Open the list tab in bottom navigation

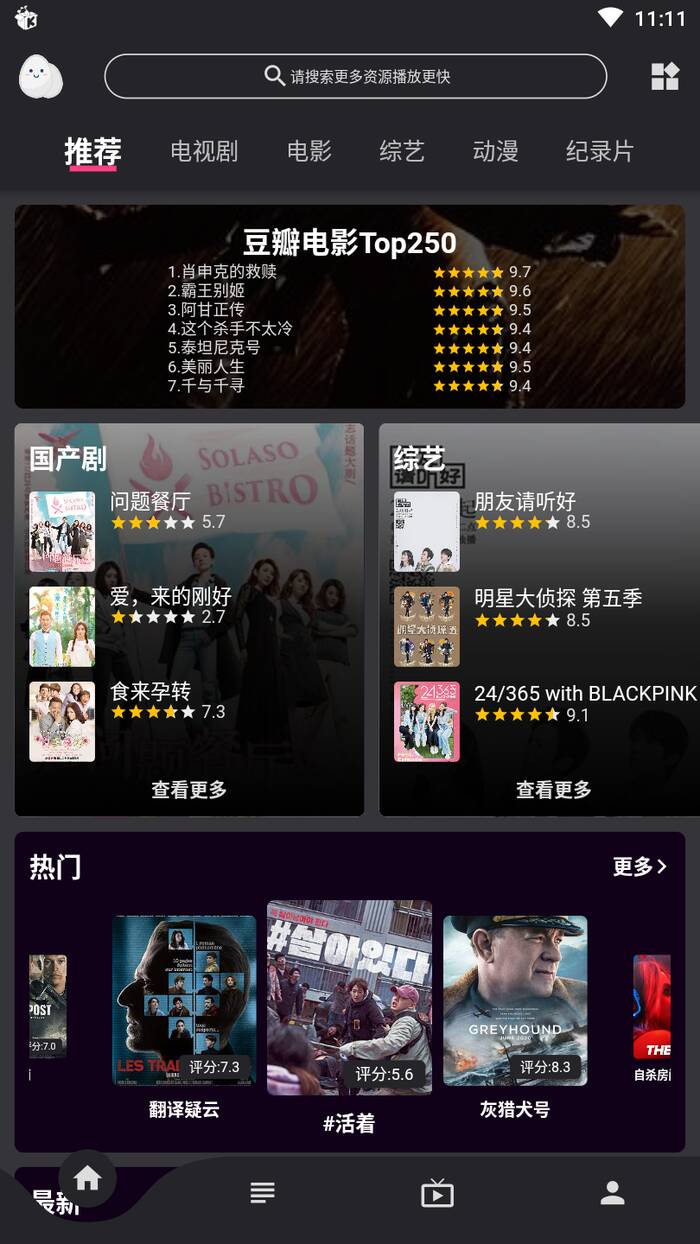pyautogui.click(x=262, y=1192)
